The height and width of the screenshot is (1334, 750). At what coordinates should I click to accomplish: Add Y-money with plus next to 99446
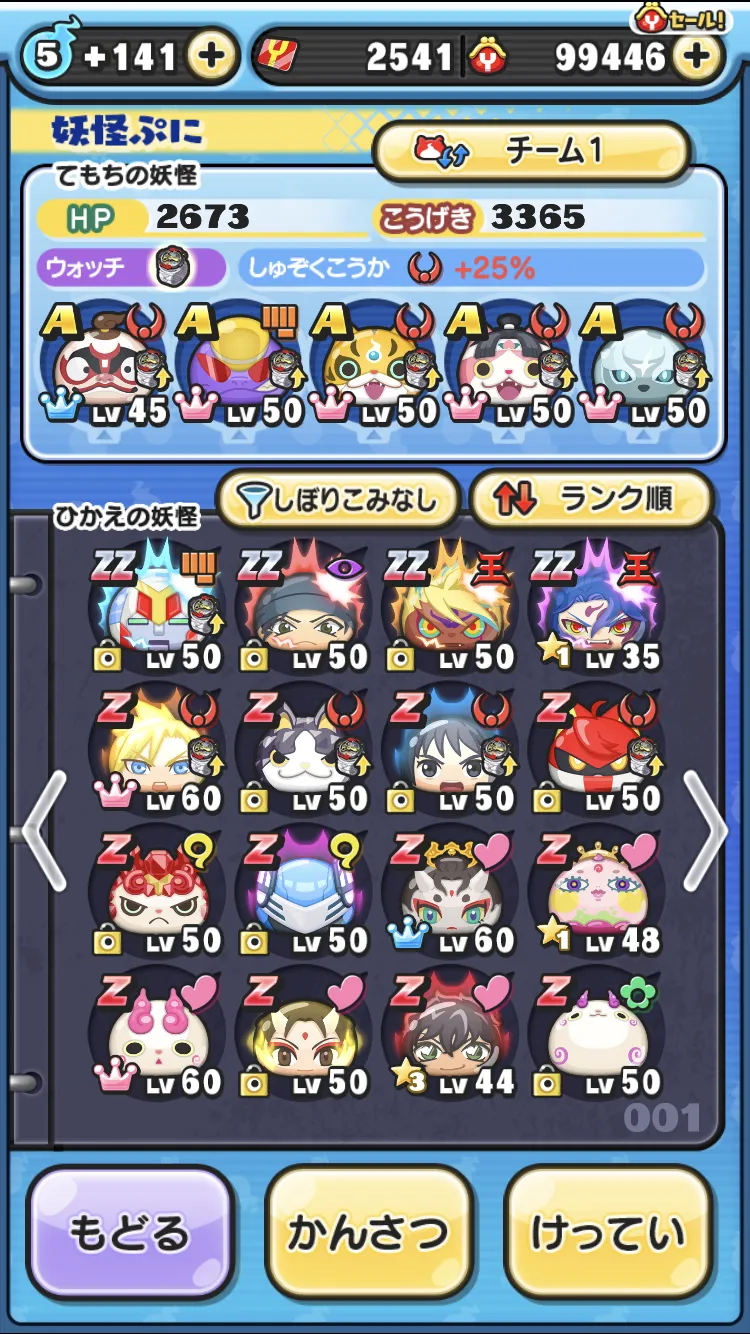pyautogui.click(x=698, y=57)
